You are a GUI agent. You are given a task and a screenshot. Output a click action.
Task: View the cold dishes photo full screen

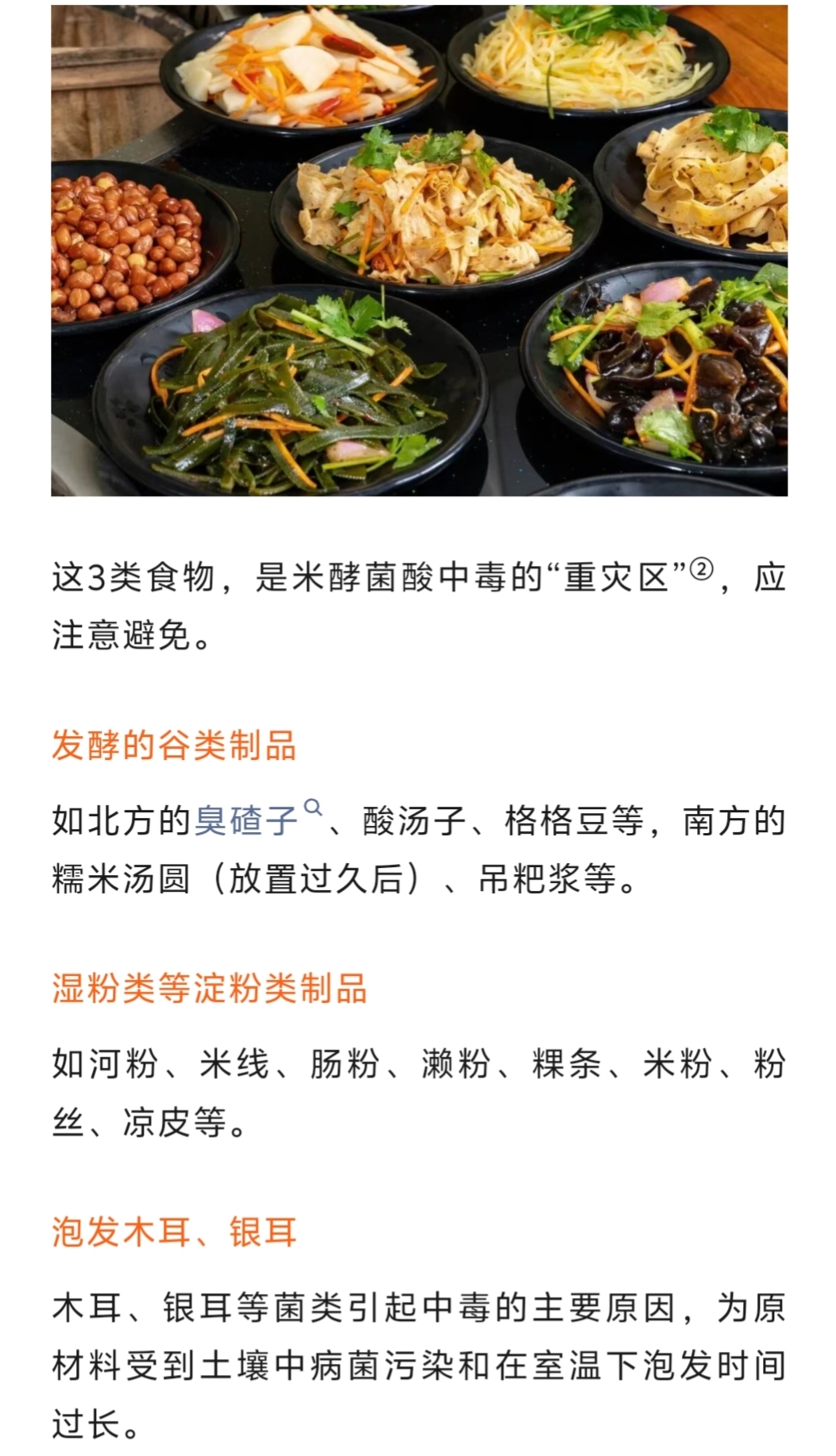419,250
